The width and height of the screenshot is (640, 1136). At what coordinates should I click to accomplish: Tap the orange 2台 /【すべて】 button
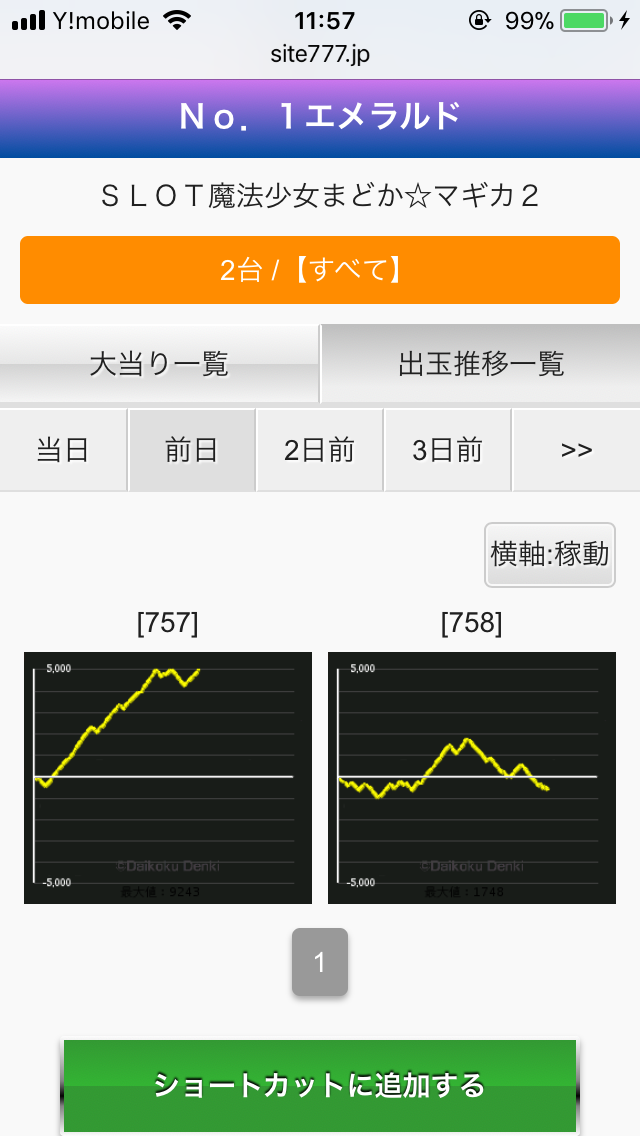point(320,270)
